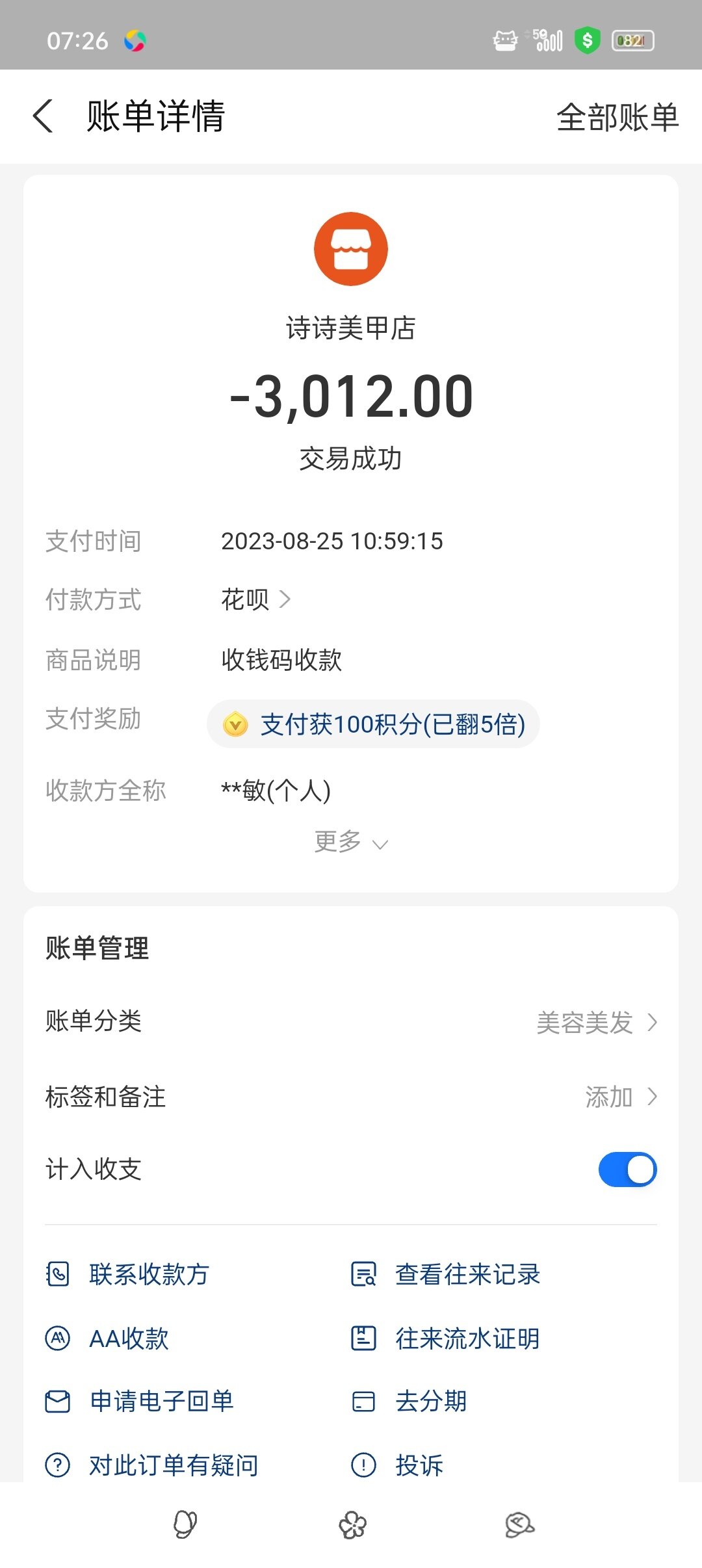Open 全部账单 (all bills)
702x1568 pixels.
coord(617,118)
